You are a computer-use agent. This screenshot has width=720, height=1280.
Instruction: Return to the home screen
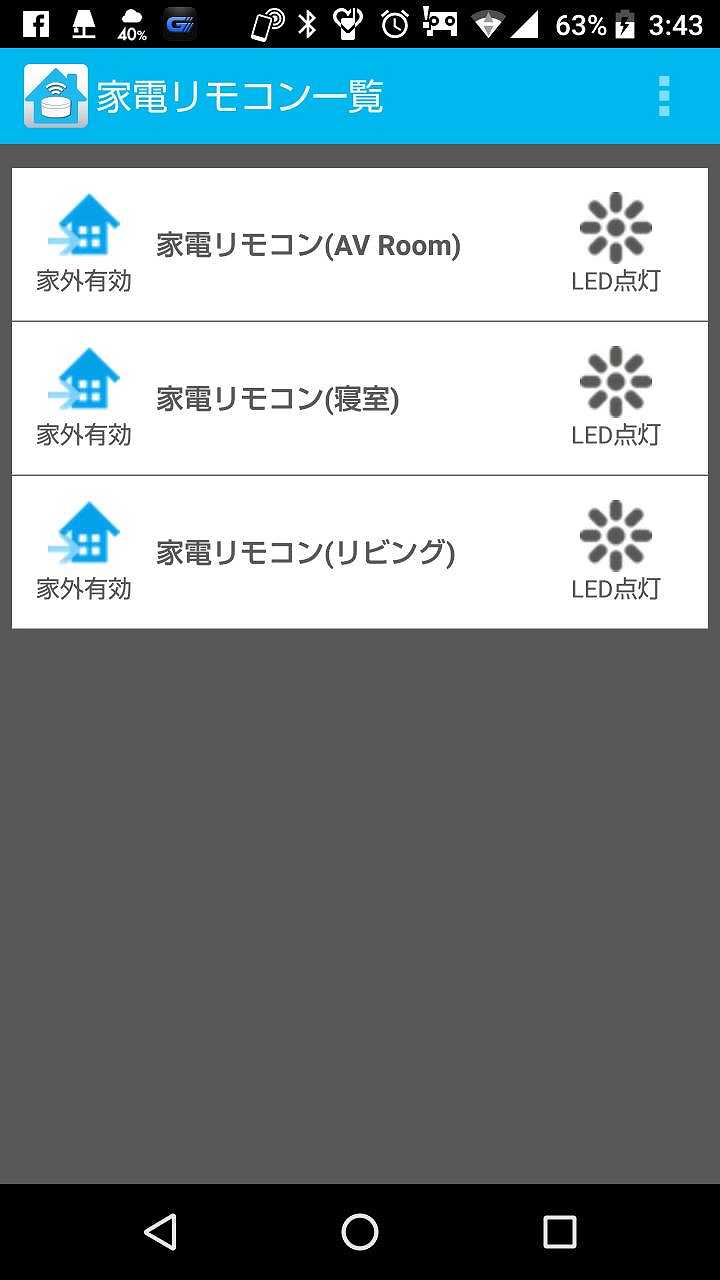click(360, 1232)
